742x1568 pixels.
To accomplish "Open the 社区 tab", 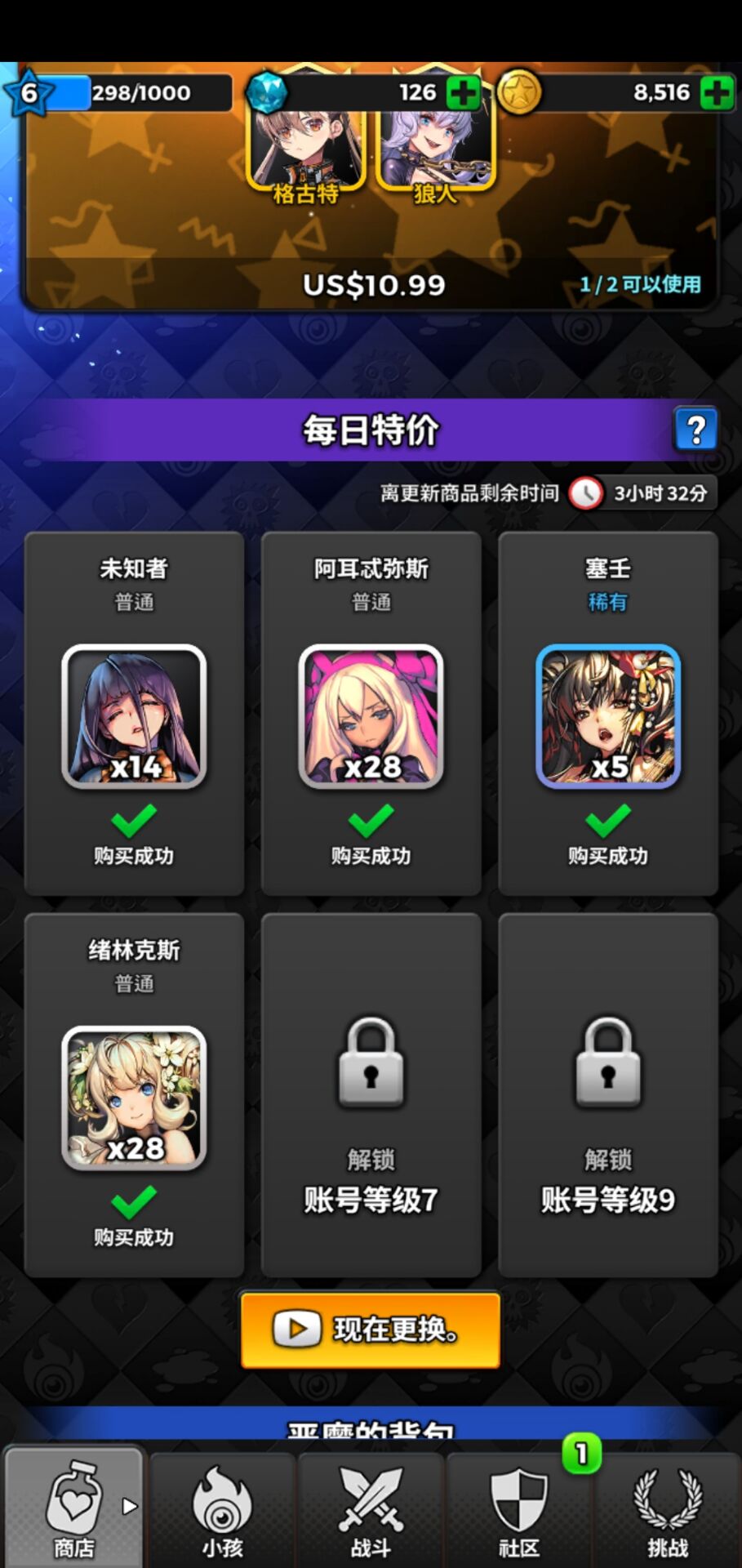I will coord(519,1509).
